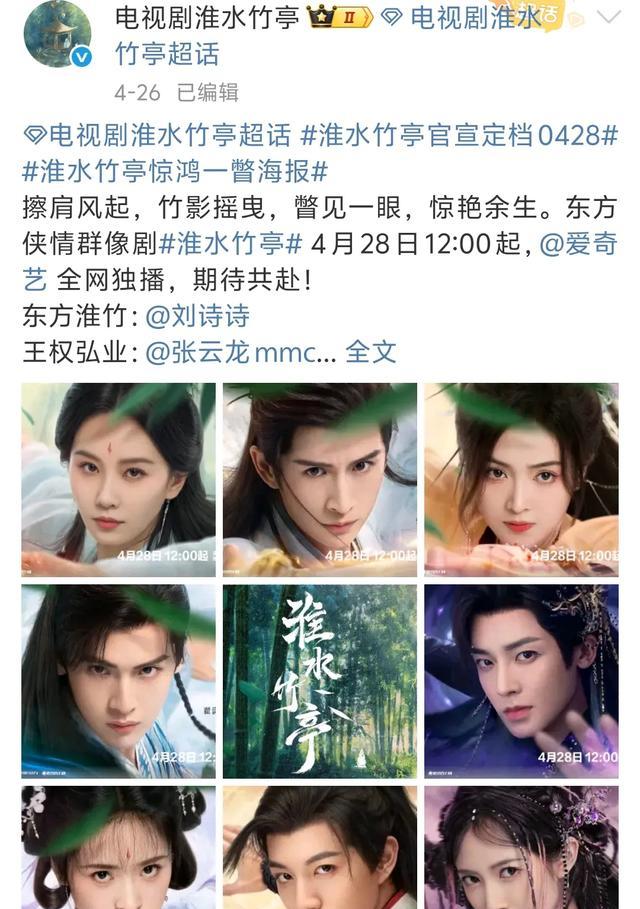Open hashtag #淮水竹亭官宣定档0428#
Viewport: 640px width, 909px height.
pyautogui.click(x=457, y=134)
